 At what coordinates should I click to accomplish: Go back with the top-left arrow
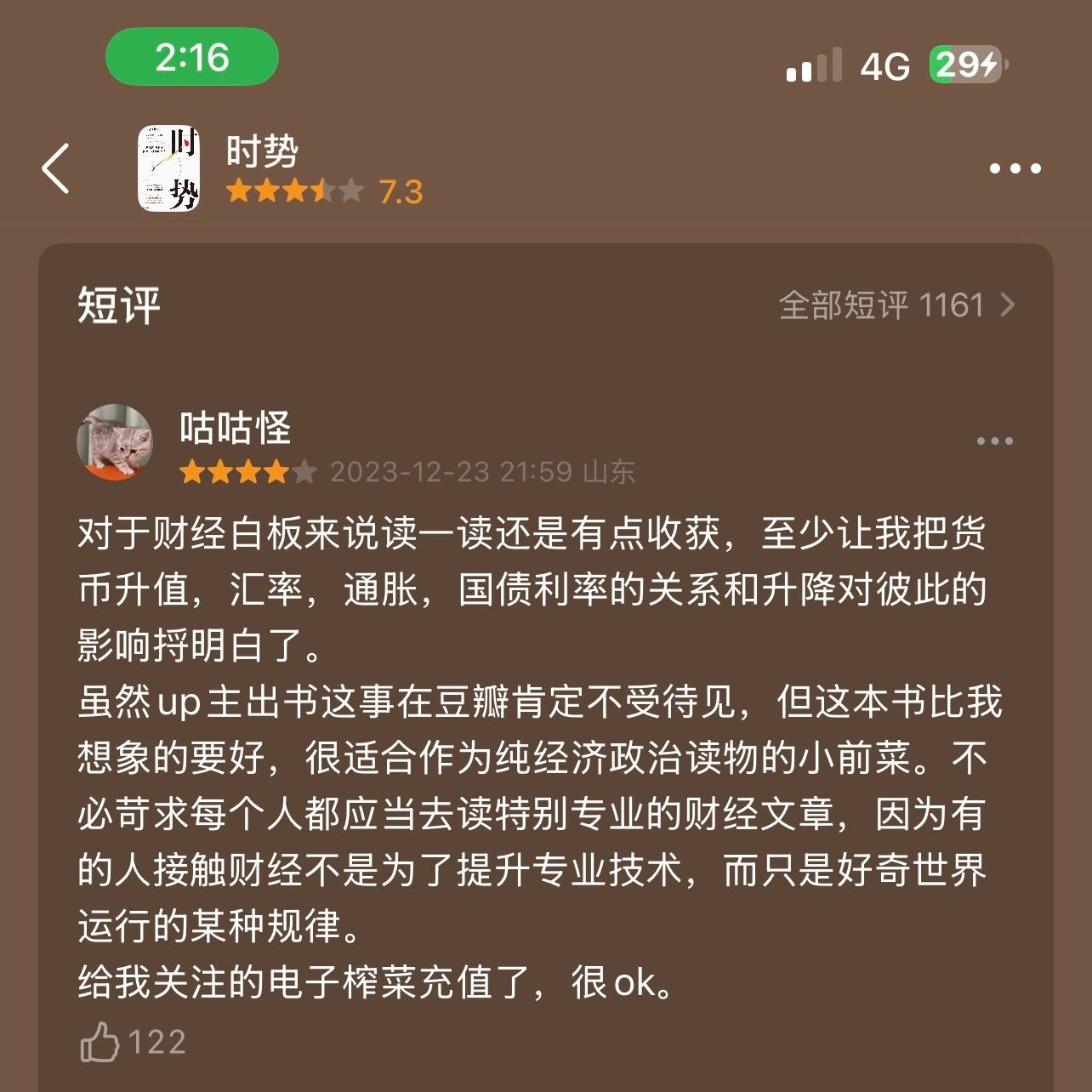[56, 168]
